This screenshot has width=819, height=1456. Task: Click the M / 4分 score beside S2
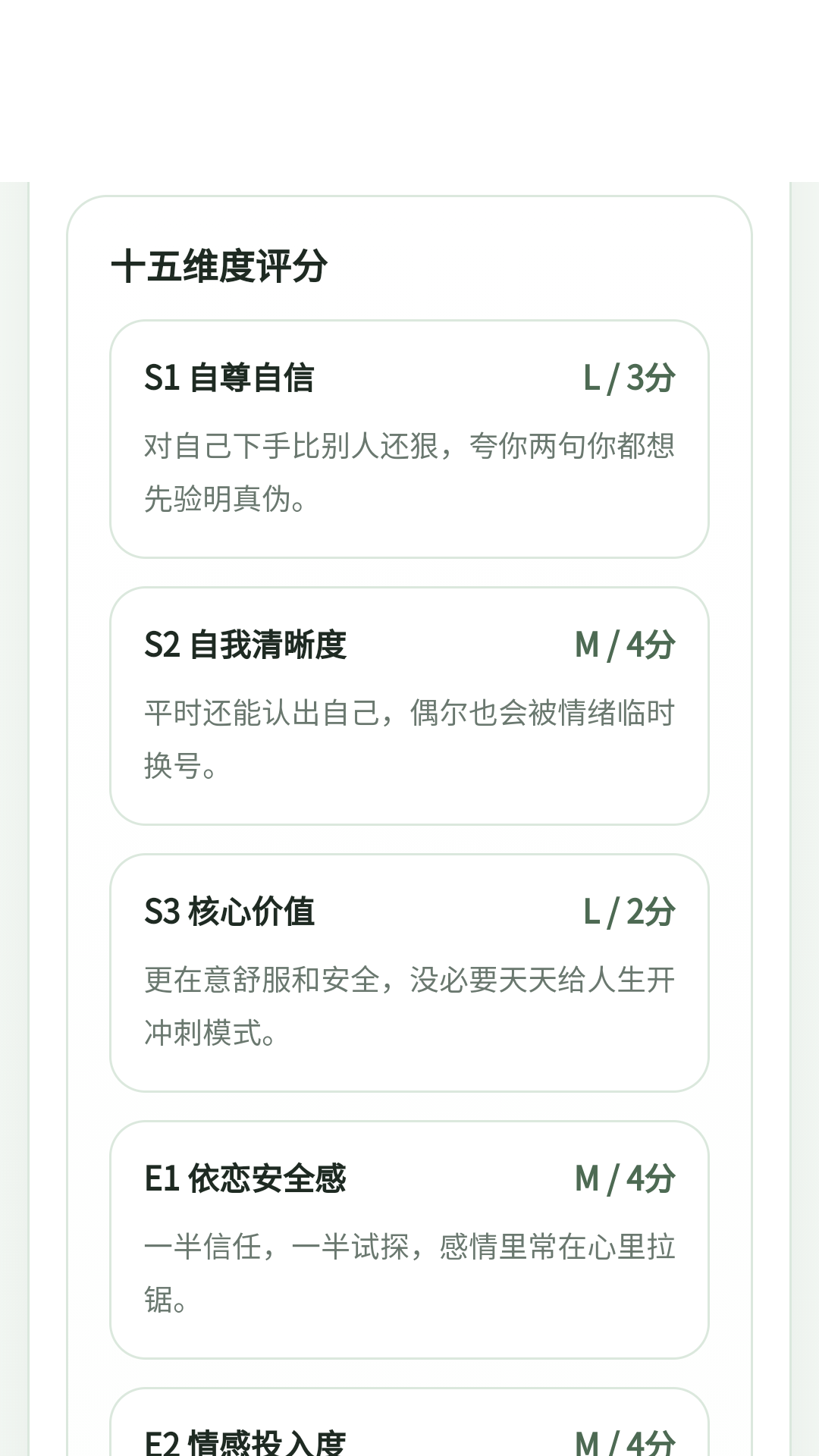[x=623, y=644]
